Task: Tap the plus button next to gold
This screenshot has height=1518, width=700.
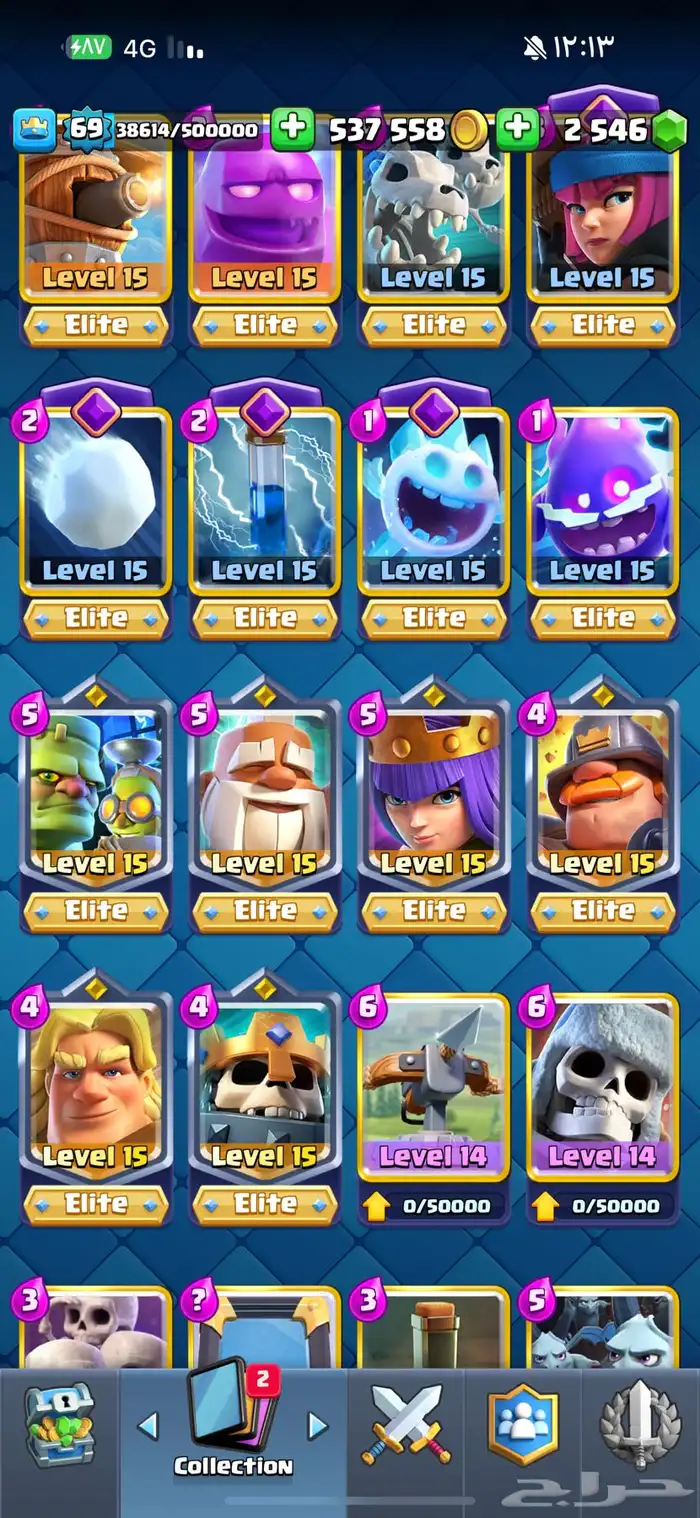Action: point(292,129)
